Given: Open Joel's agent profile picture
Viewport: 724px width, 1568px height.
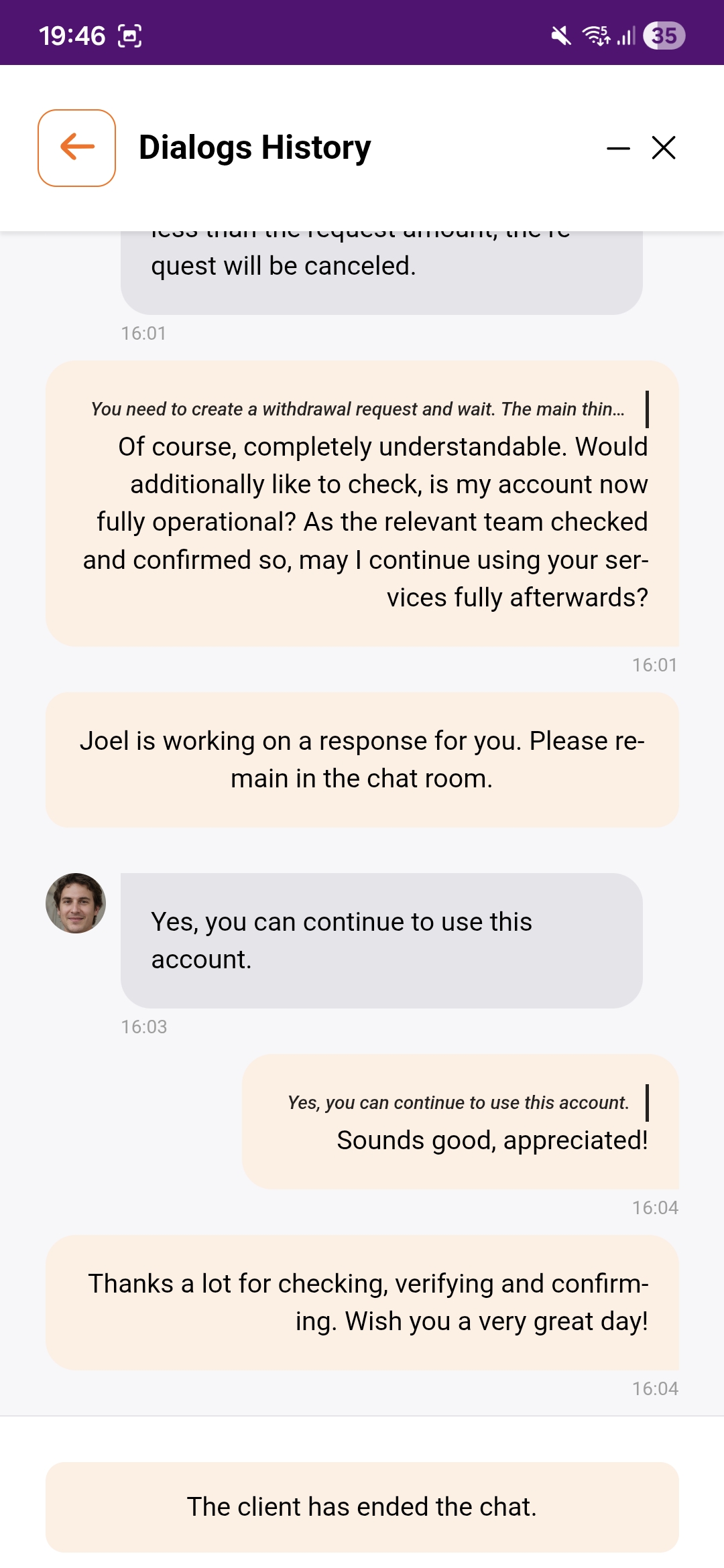Looking at the screenshot, I should click(x=76, y=903).
